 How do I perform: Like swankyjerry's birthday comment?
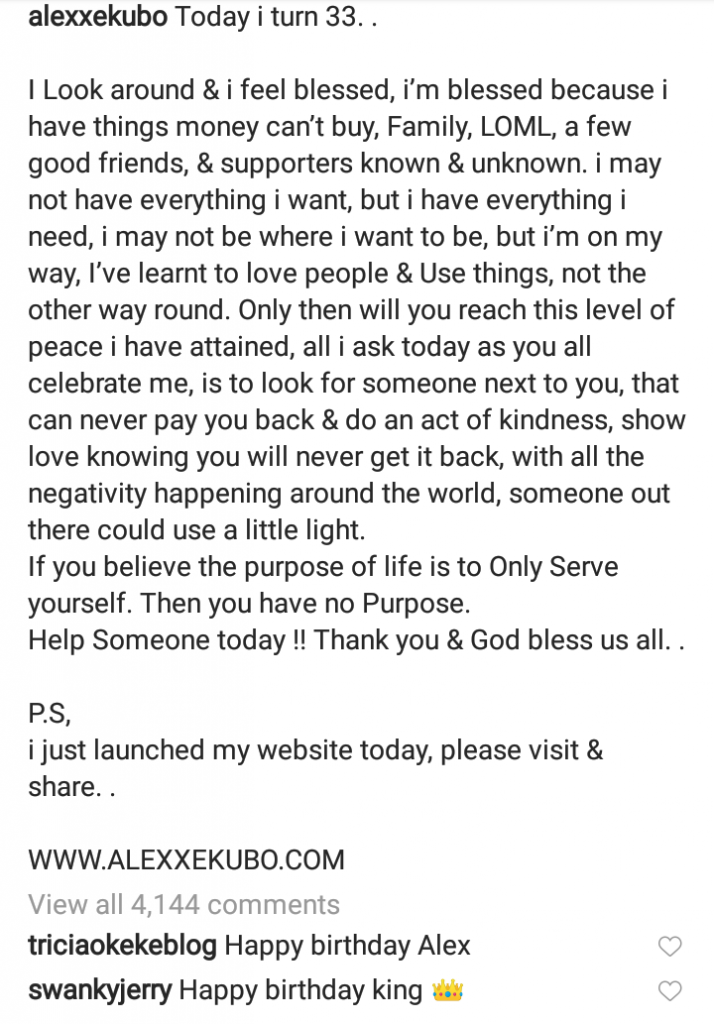[672, 991]
